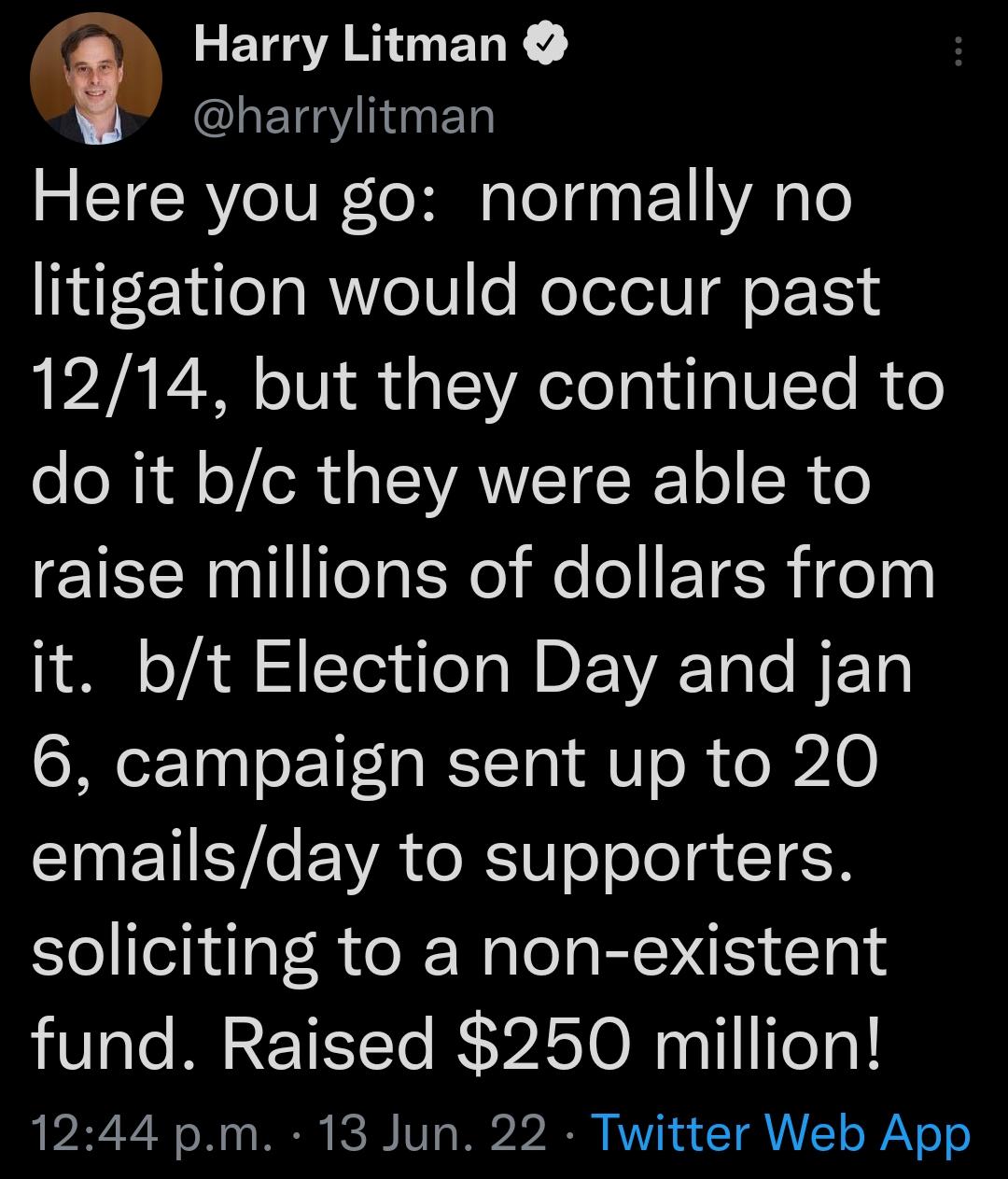Click the blue checkmark next to the name
Viewport: 1008px width, 1179px height.
pos(547,45)
